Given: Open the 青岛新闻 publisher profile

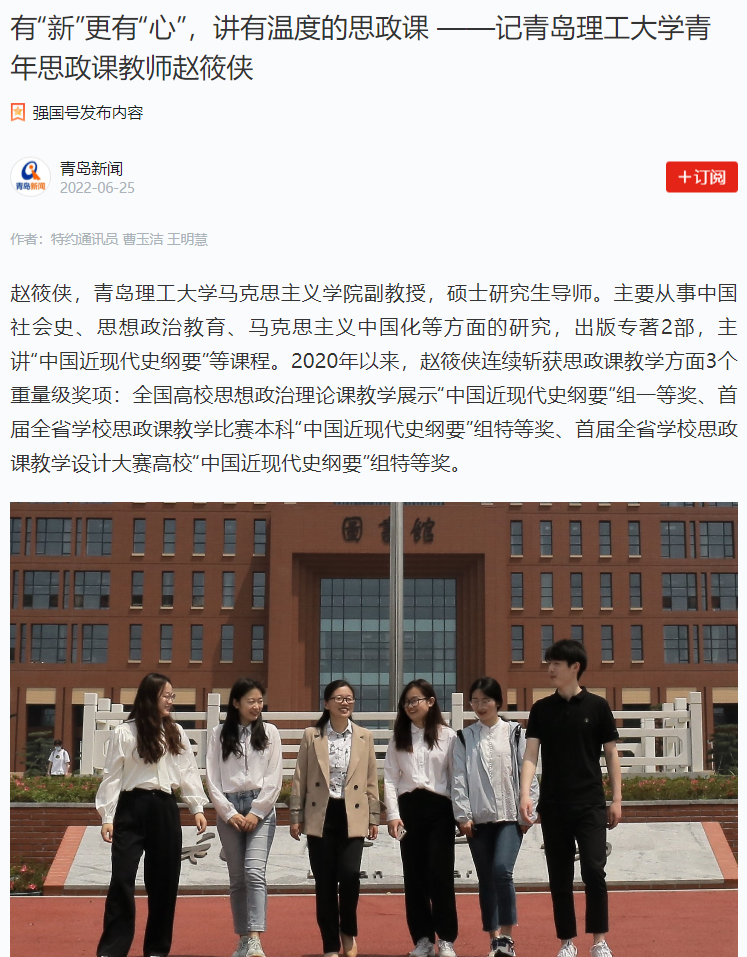Looking at the screenshot, I should 91,168.
